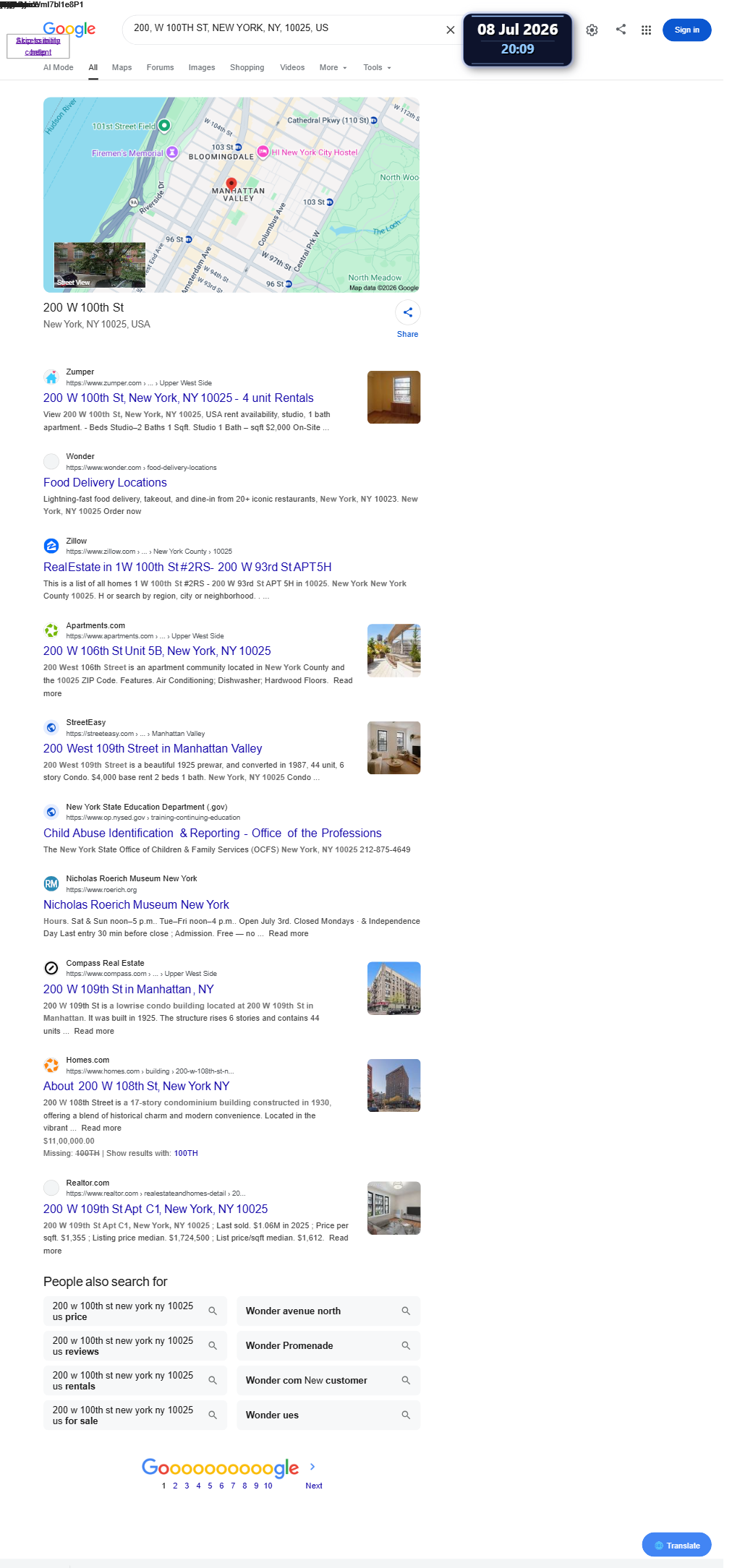732x1568 pixels.
Task: Expand the More dropdown
Action: click(333, 67)
